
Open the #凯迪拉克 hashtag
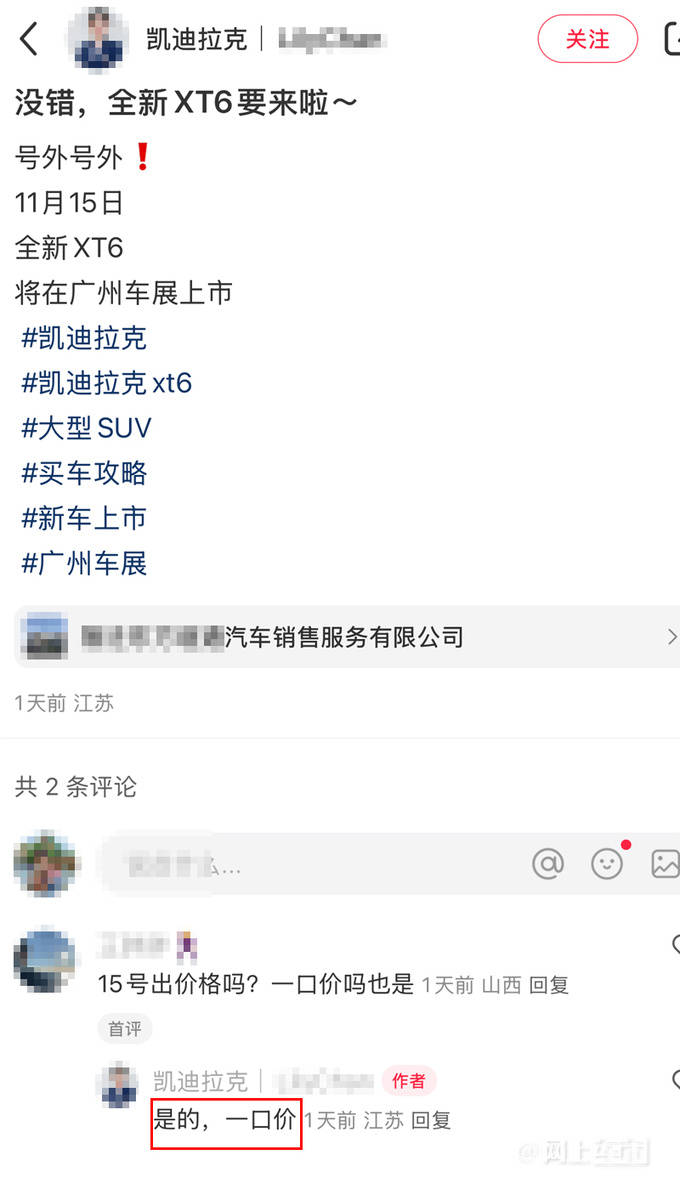tap(84, 338)
